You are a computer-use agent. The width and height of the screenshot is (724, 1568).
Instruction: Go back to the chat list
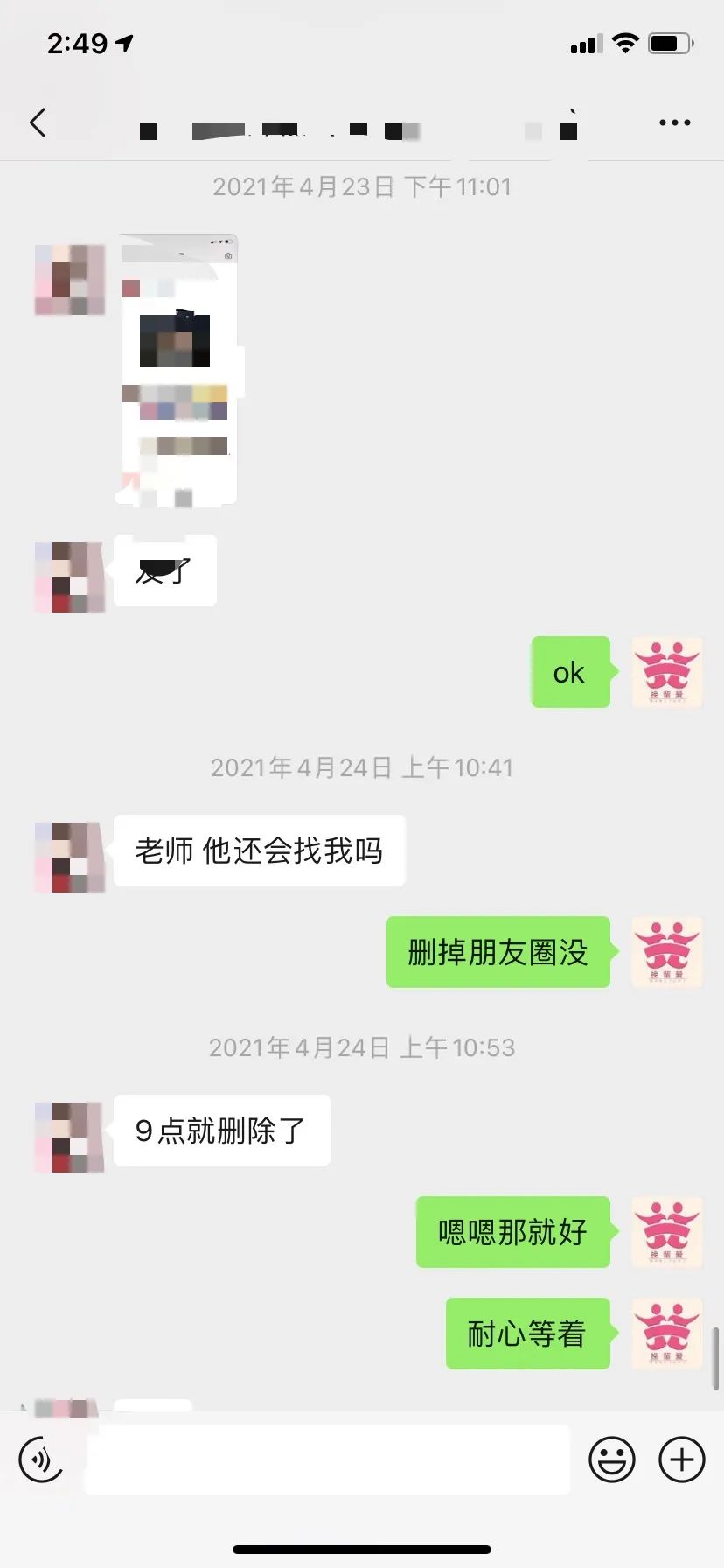click(x=38, y=122)
